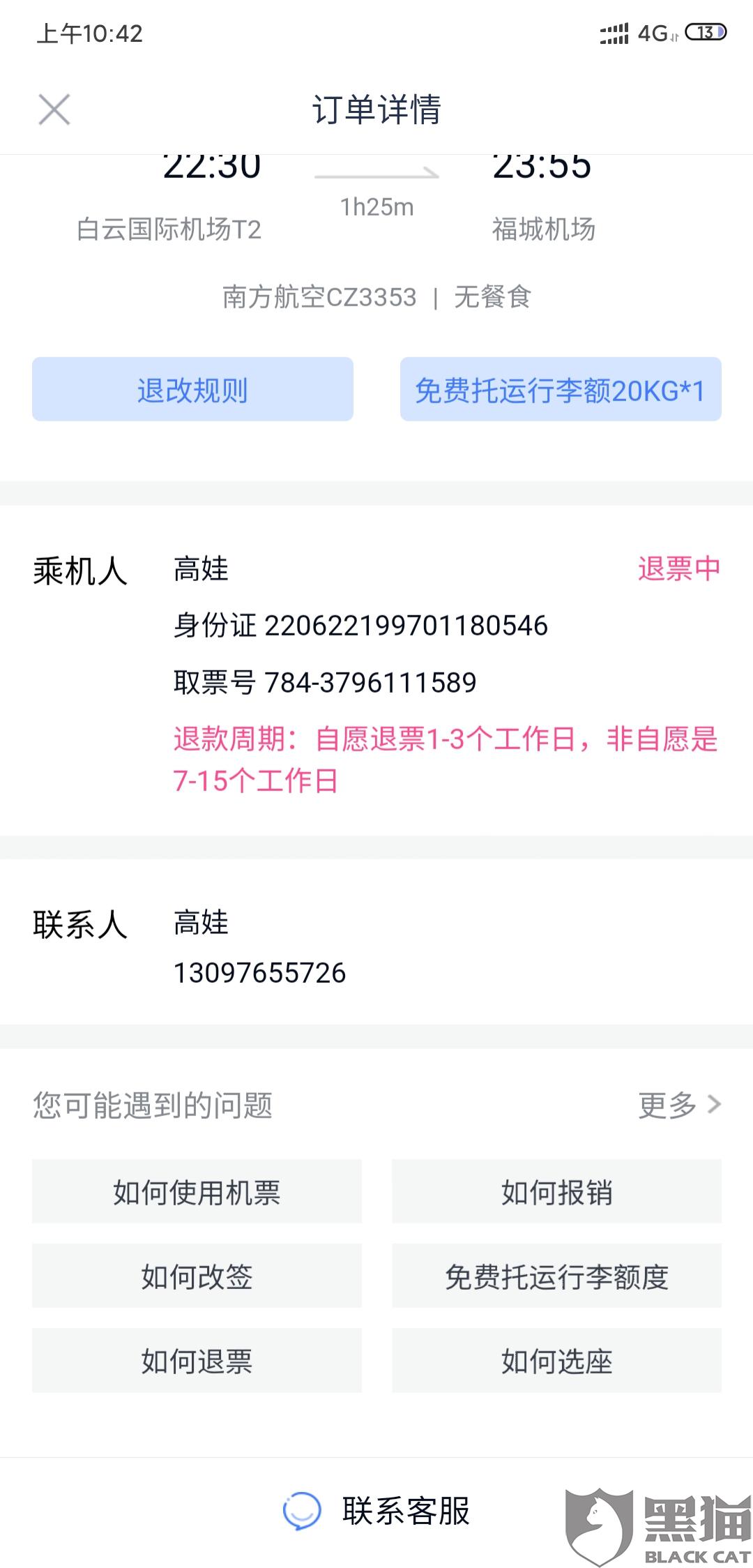Open the 如何选座 question
The width and height of the screenshot is (753, 1568).
556,1361
